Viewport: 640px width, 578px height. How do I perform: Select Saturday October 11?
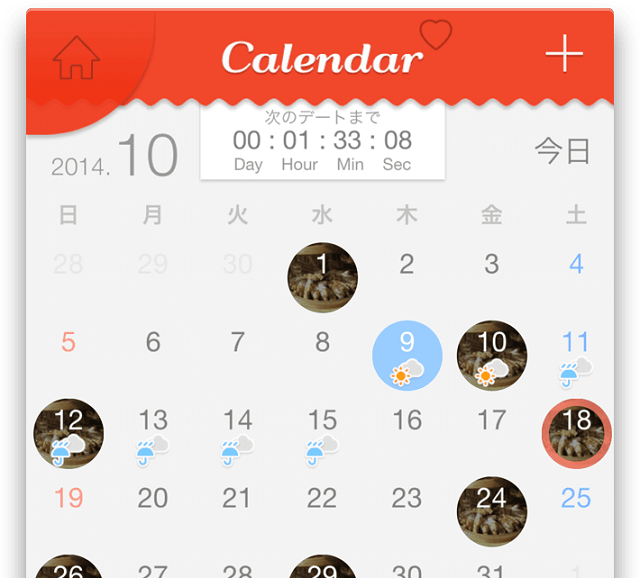(x=576, y=352)
